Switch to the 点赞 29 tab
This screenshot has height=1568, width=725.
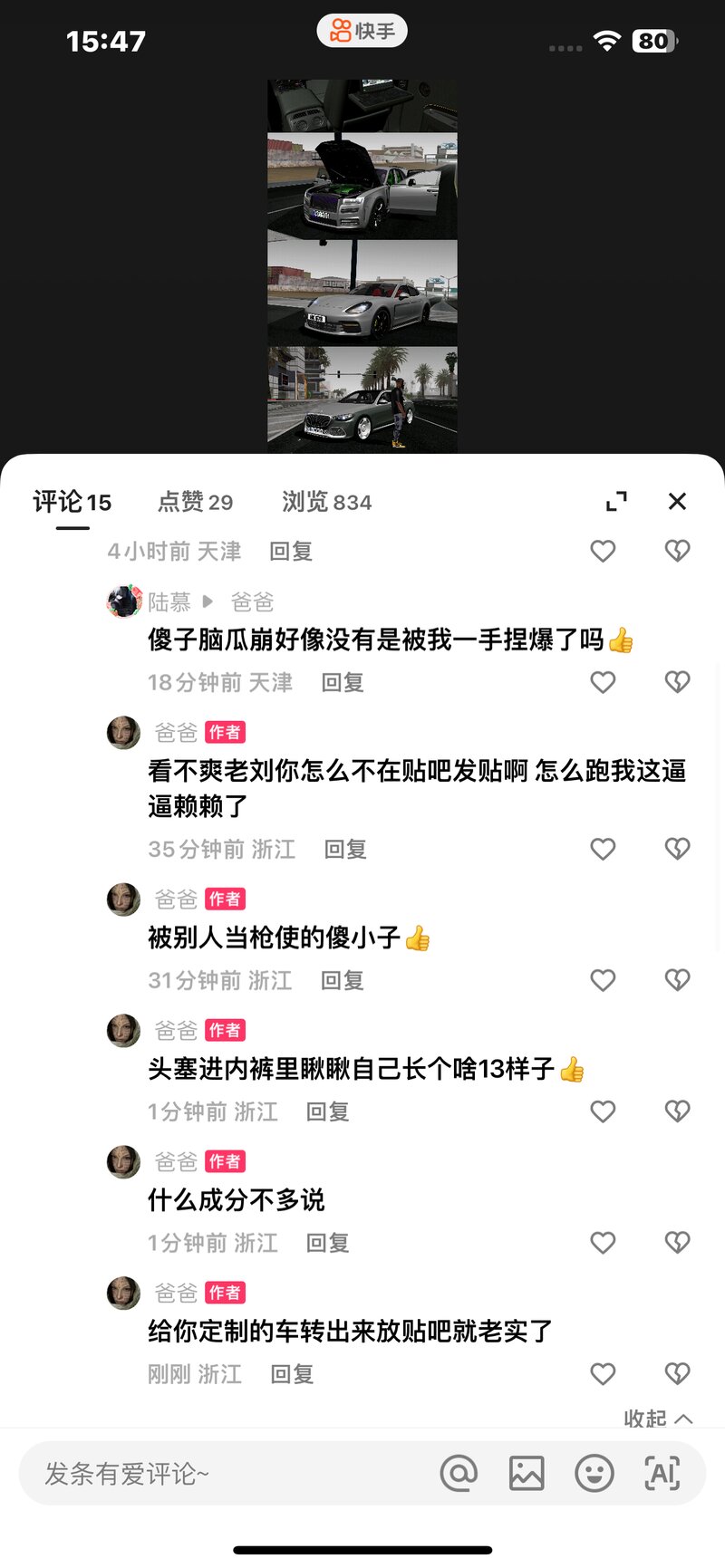tap(195, 502)
